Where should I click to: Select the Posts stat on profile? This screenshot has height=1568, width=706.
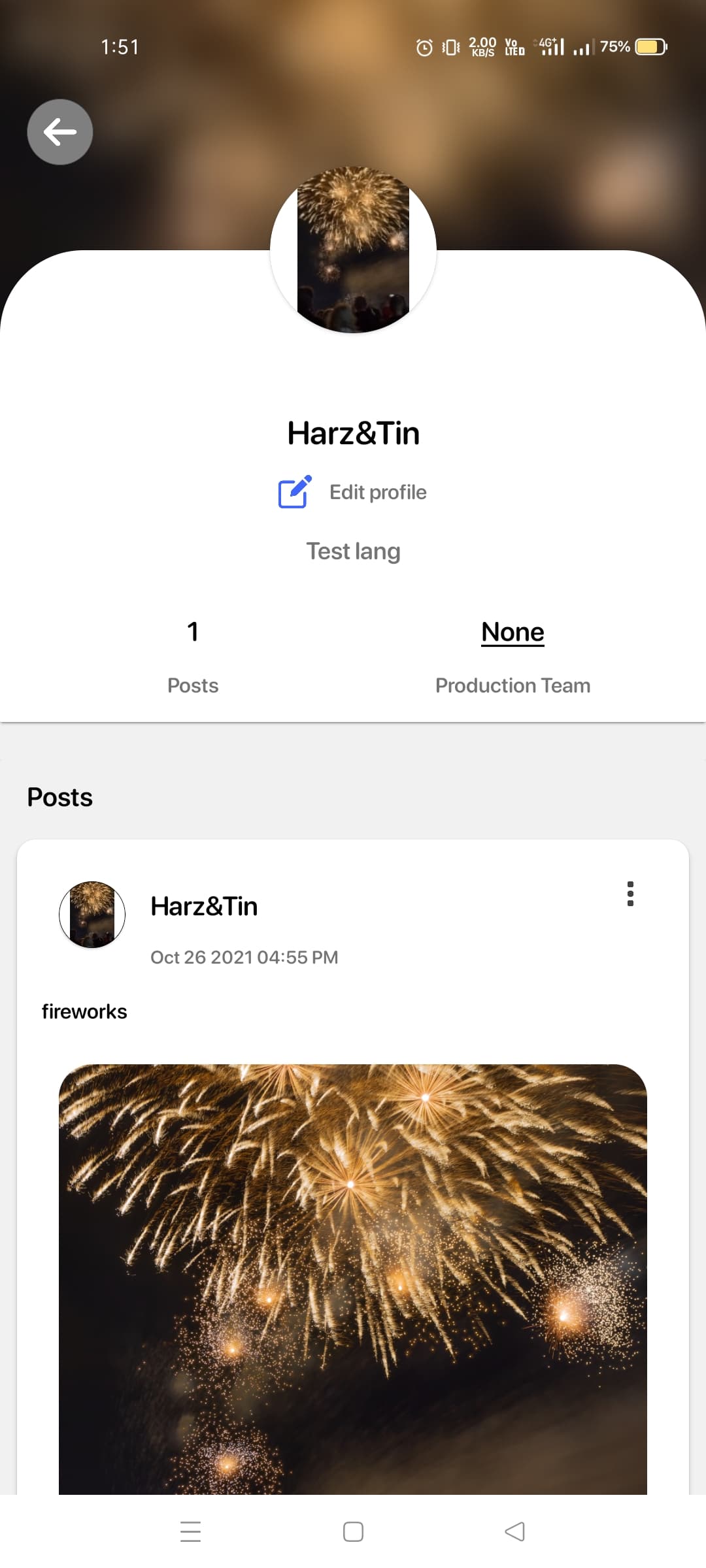pos(192,653)
